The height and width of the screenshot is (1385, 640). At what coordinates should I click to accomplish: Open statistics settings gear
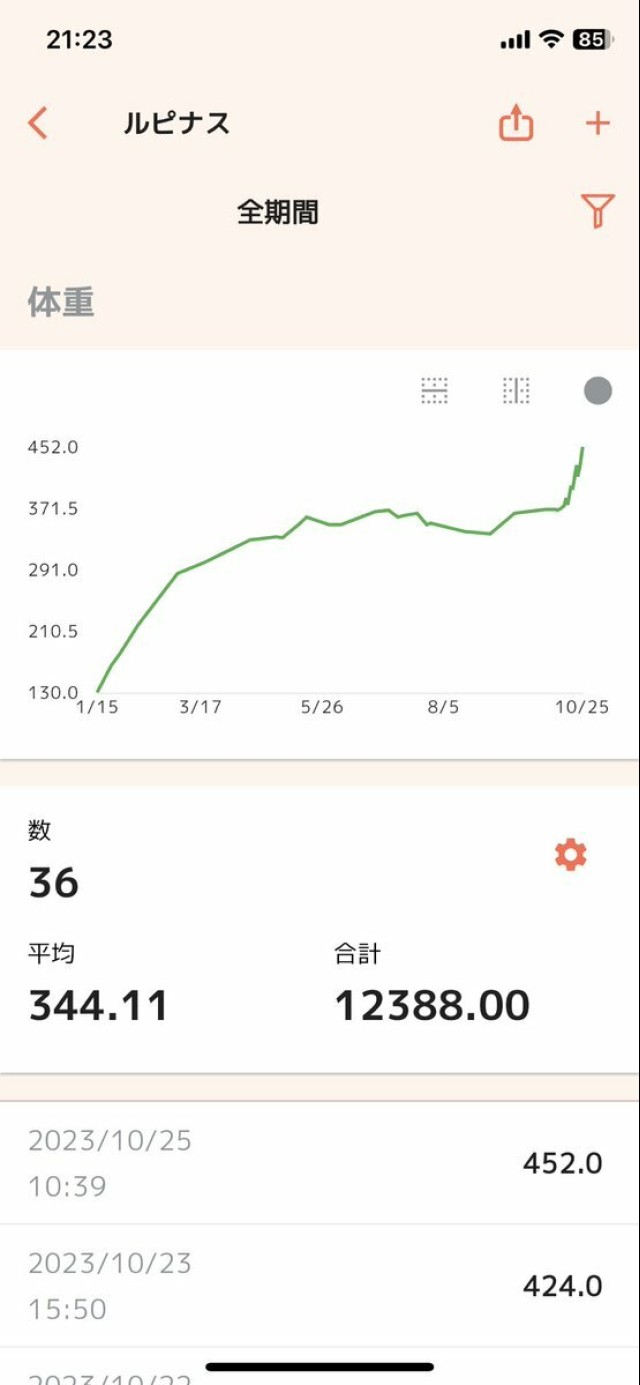570,855
